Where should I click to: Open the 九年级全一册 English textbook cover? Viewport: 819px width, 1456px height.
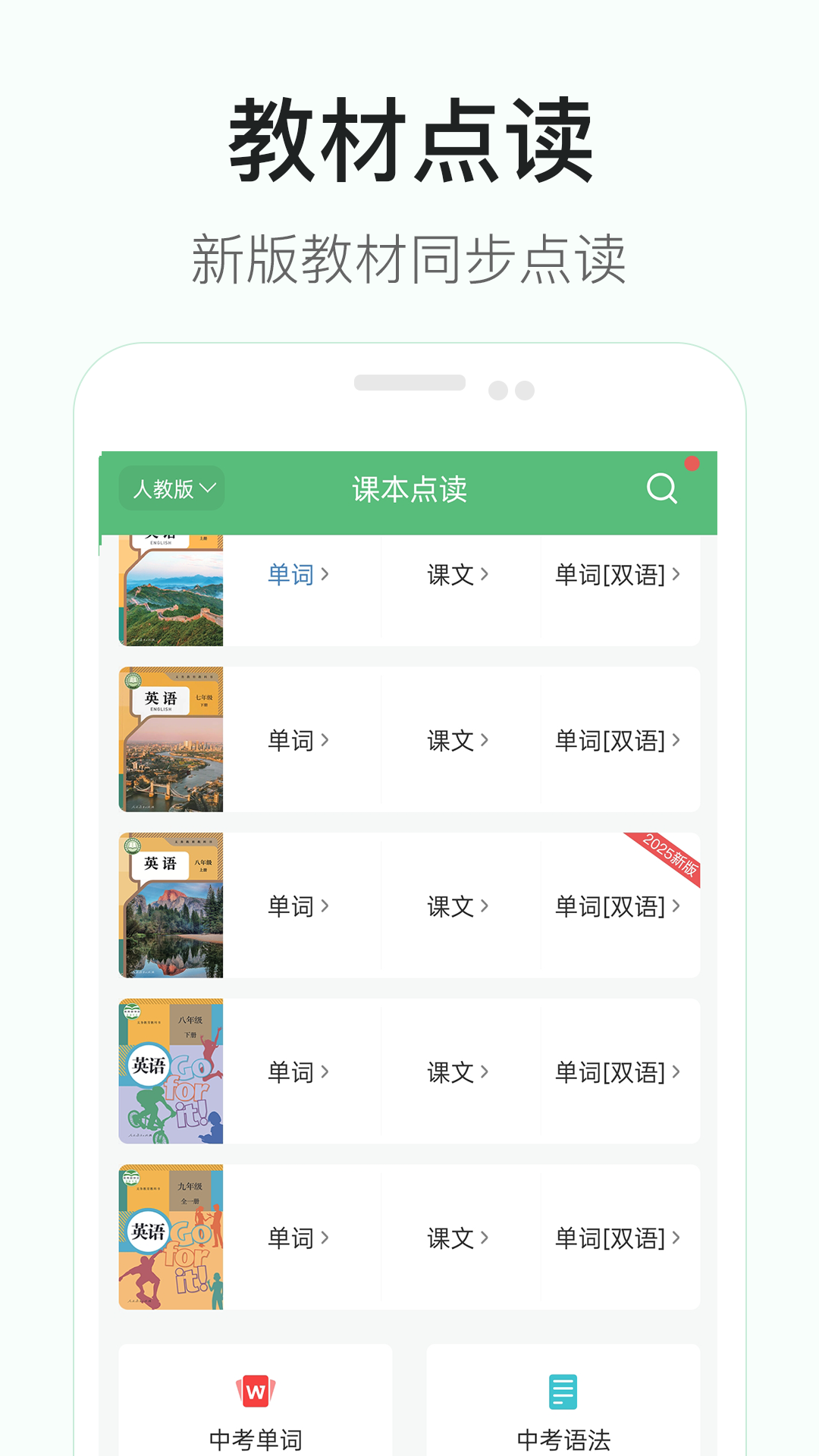[170, 1236]
